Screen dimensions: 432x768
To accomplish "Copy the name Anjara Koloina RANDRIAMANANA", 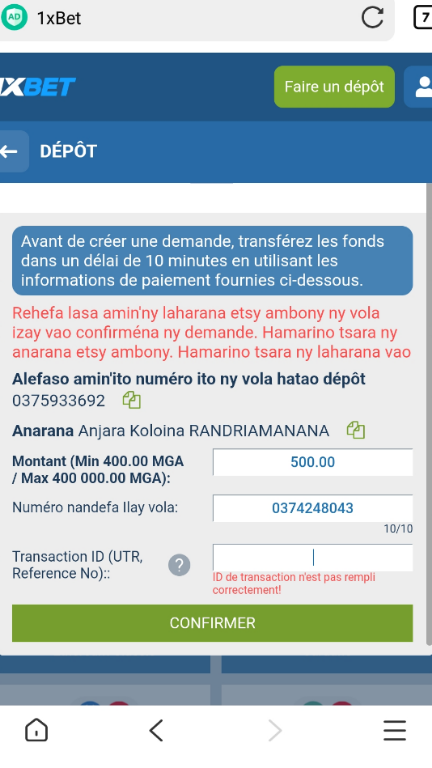I will pos(356,430).
